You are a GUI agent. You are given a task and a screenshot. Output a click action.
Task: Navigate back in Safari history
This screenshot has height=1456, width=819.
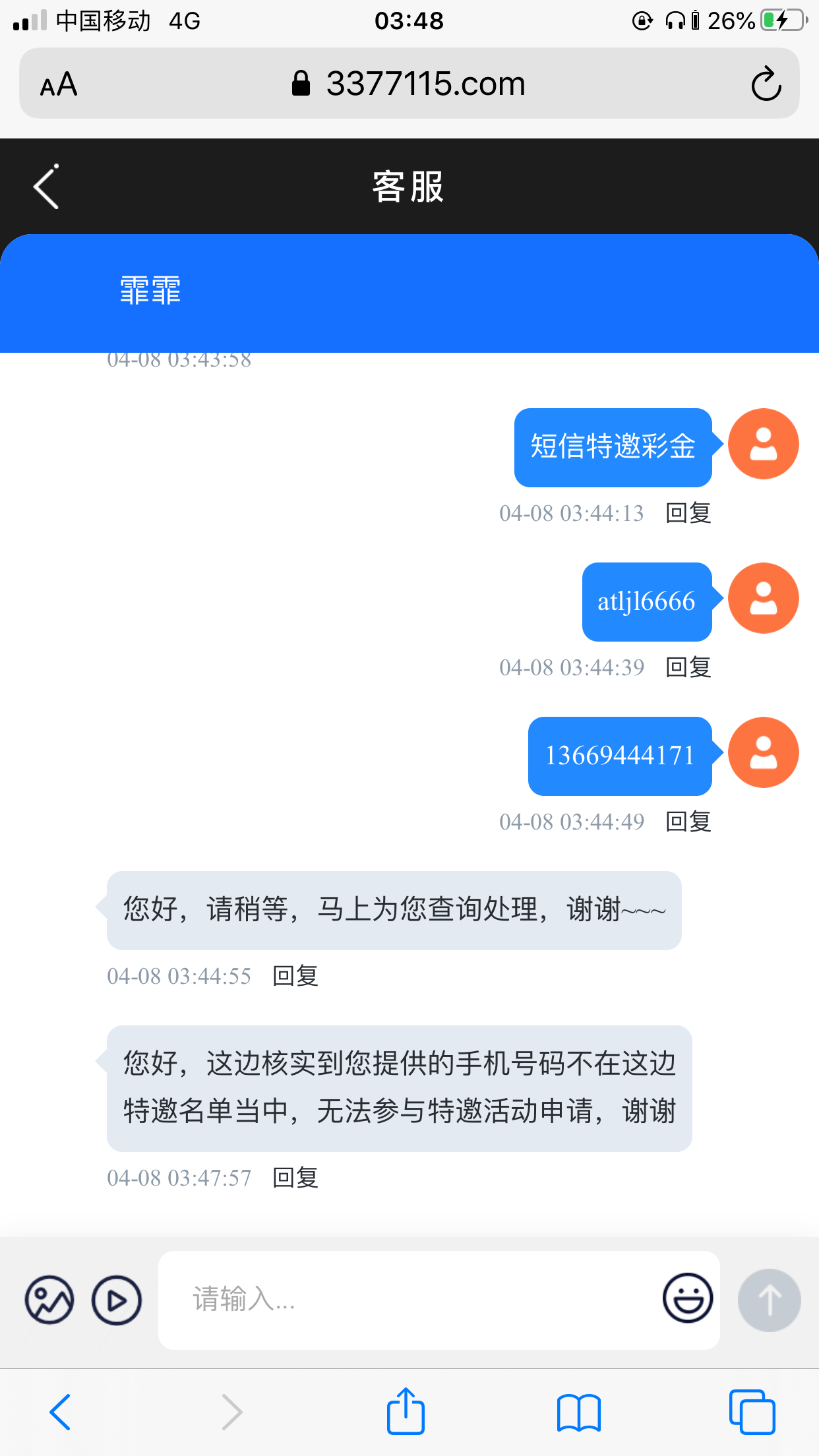coord(61,1412)
